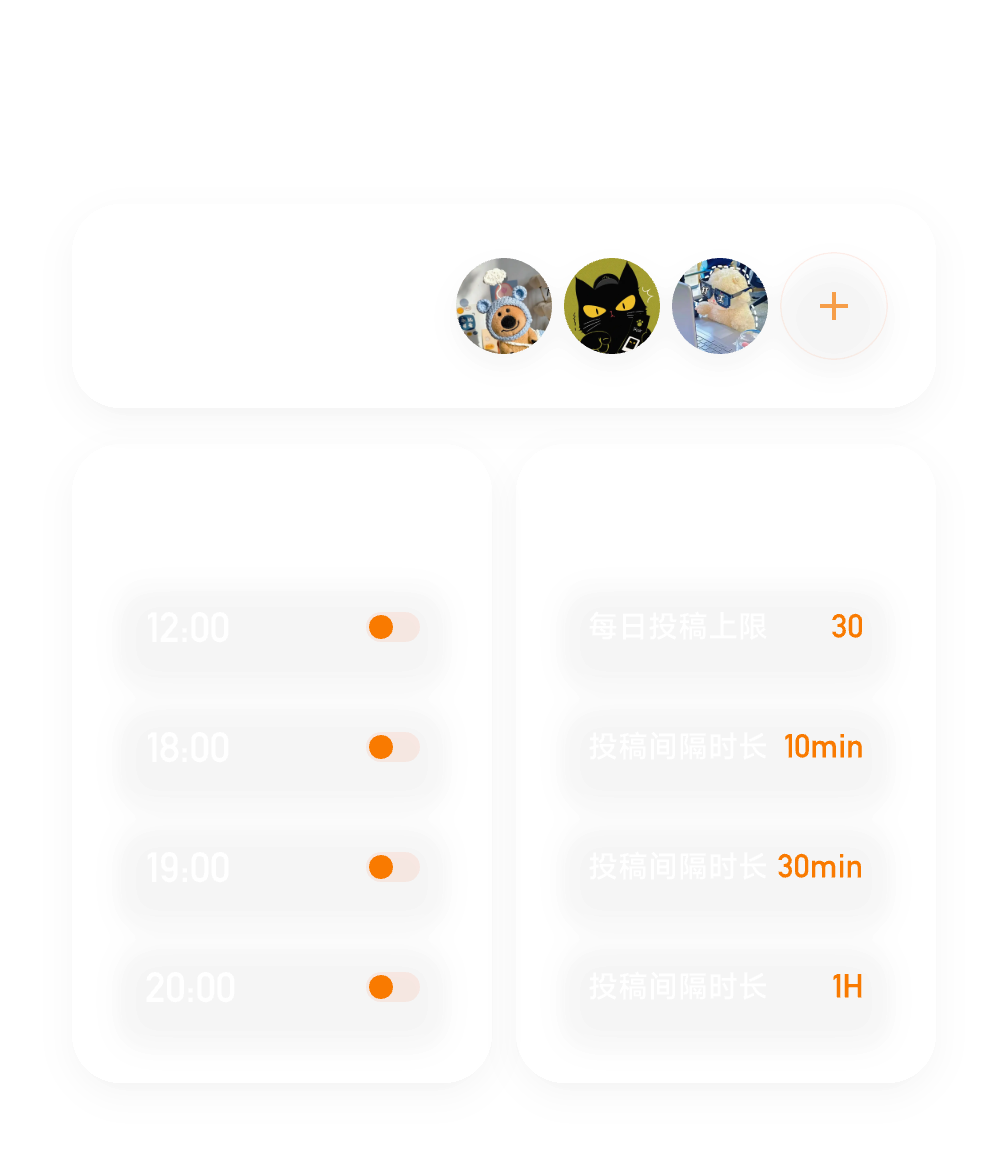Select the black cat avatar
The width and height of the screenshot is (1008, 1155).
pyautogui.click(x=611, y=306)
